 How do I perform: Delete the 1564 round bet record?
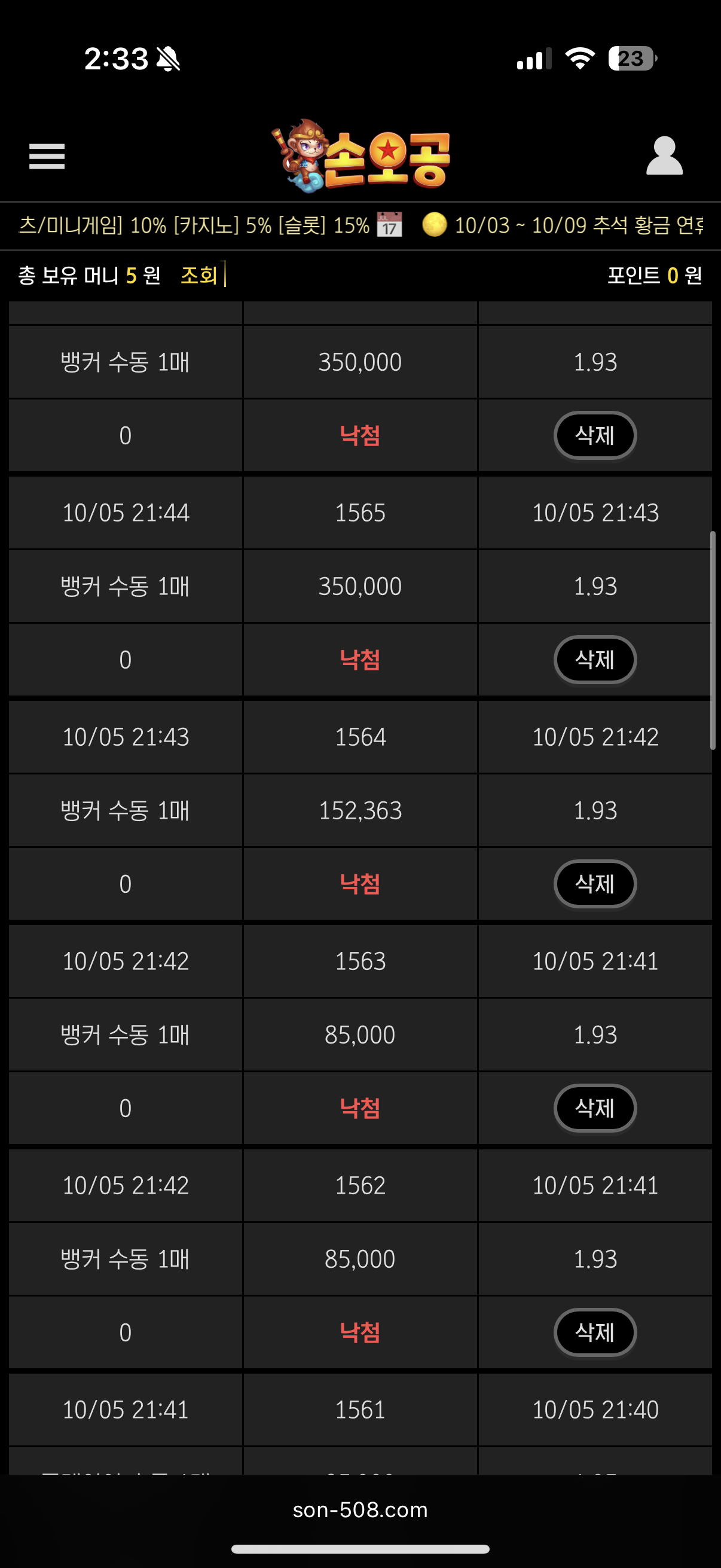[x=594, y=884]
